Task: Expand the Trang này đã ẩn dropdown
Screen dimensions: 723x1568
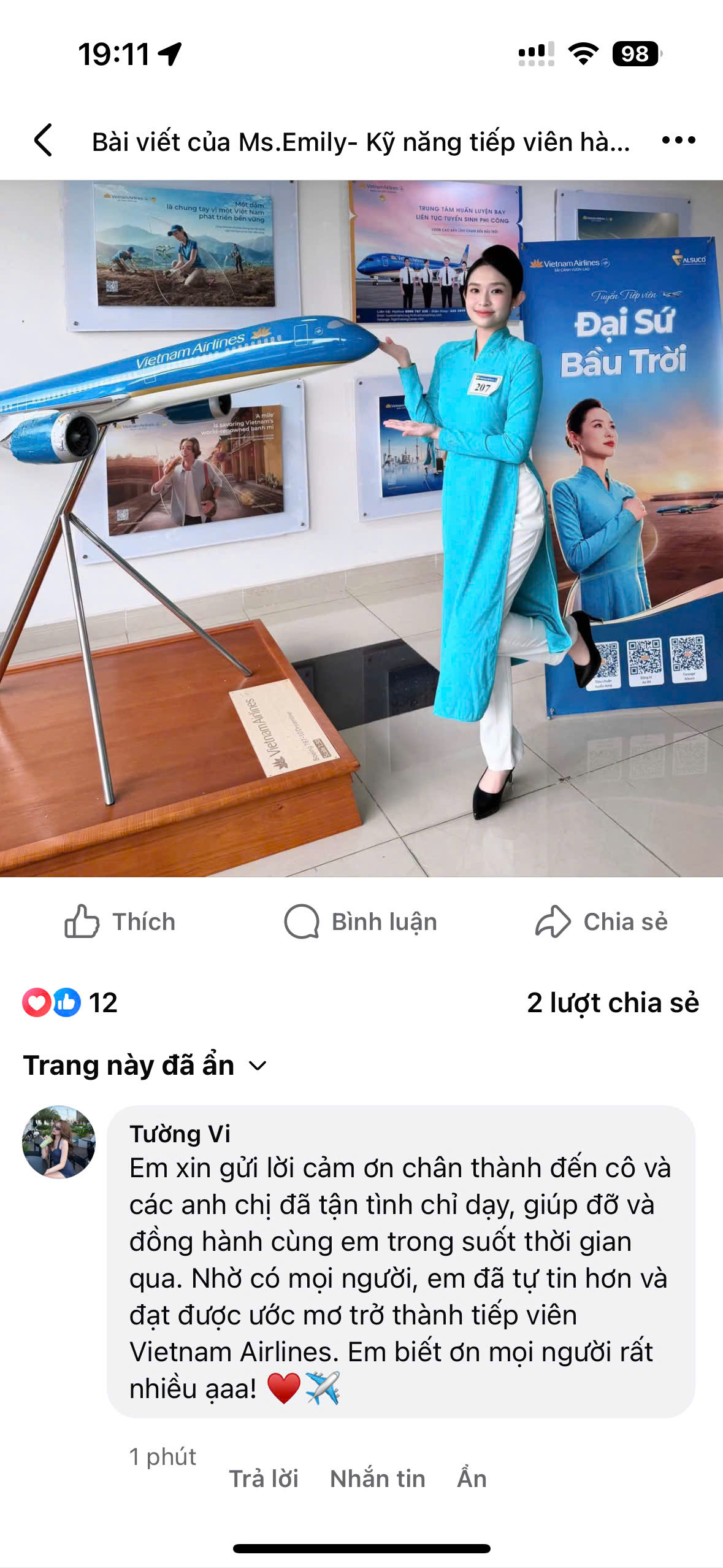Action: pos(145,1066)
